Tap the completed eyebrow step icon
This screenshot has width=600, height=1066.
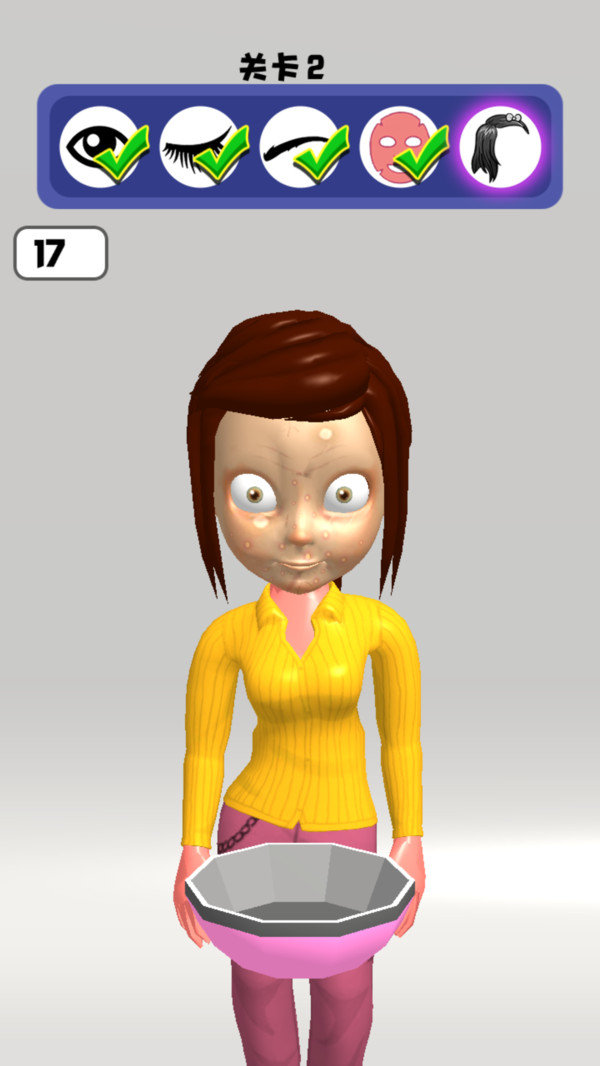pos(300,146)
